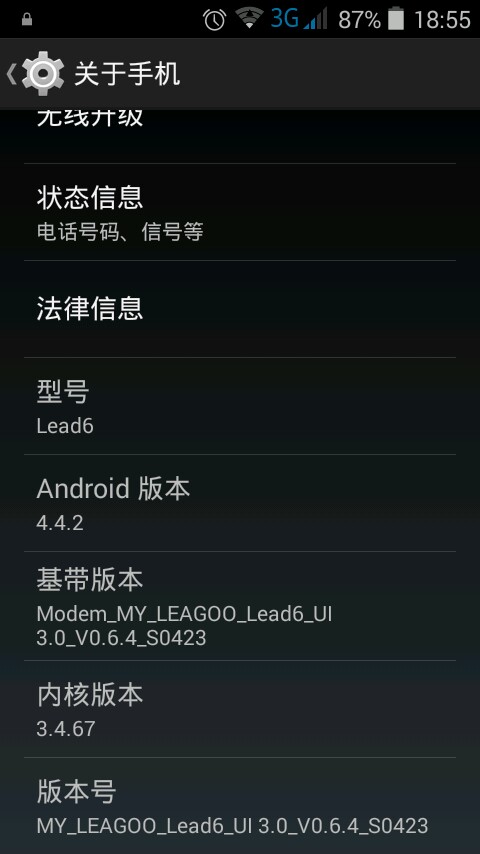Tap the Android 版本 4.4.2 row
480x854 pixels.
tap(240, 503)
